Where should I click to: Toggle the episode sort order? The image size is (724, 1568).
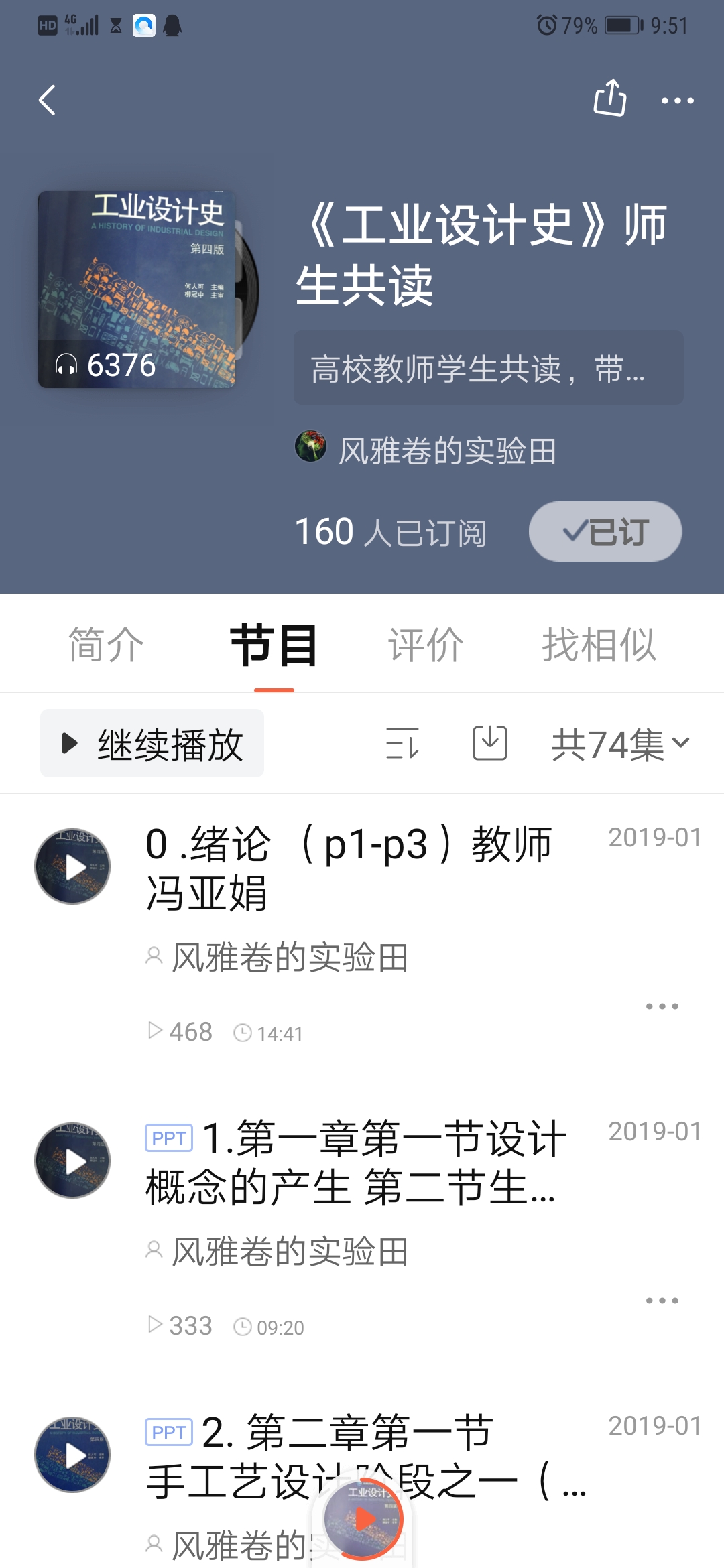point(402,744)
